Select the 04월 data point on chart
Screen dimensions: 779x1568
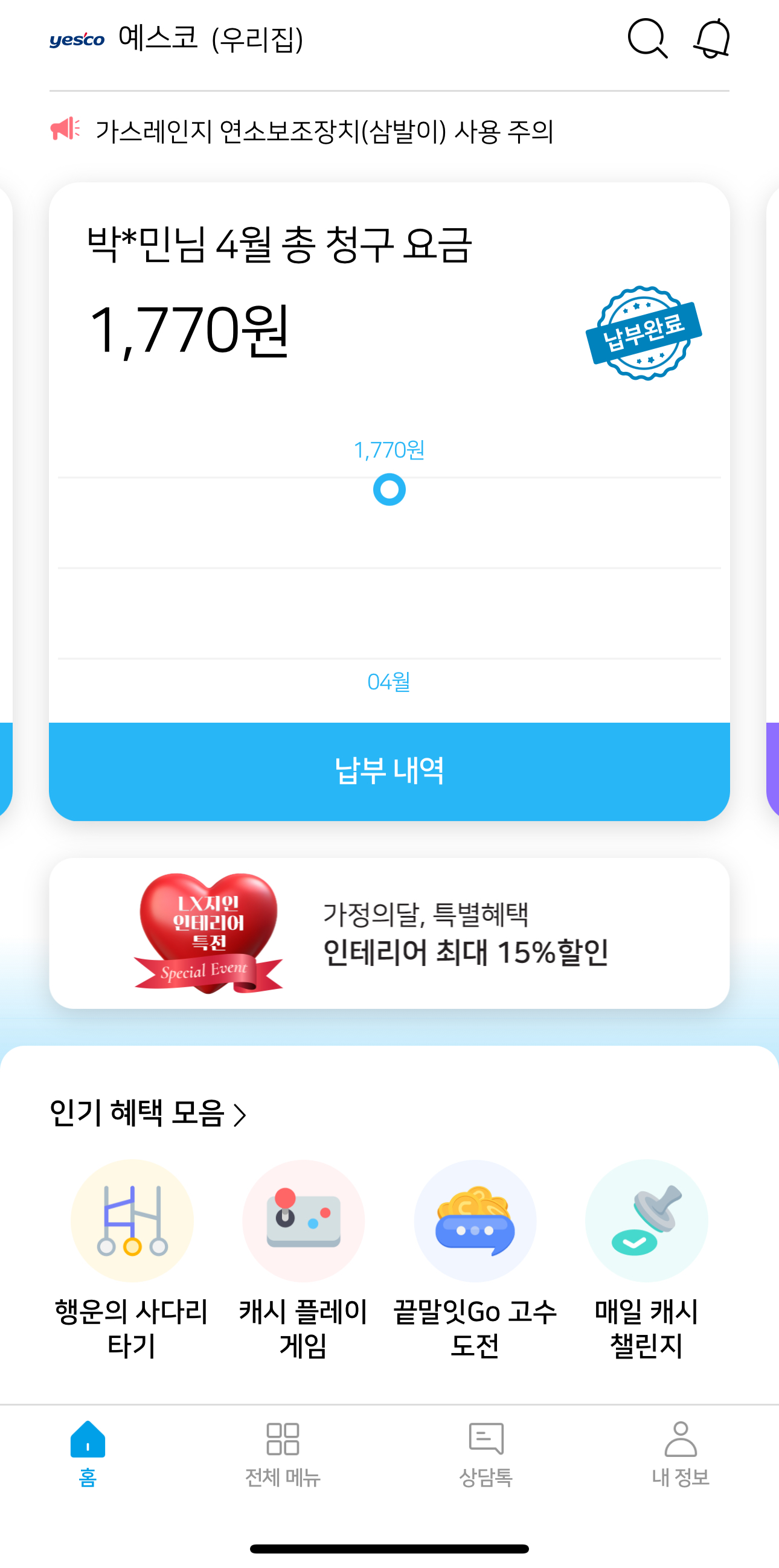389,490
